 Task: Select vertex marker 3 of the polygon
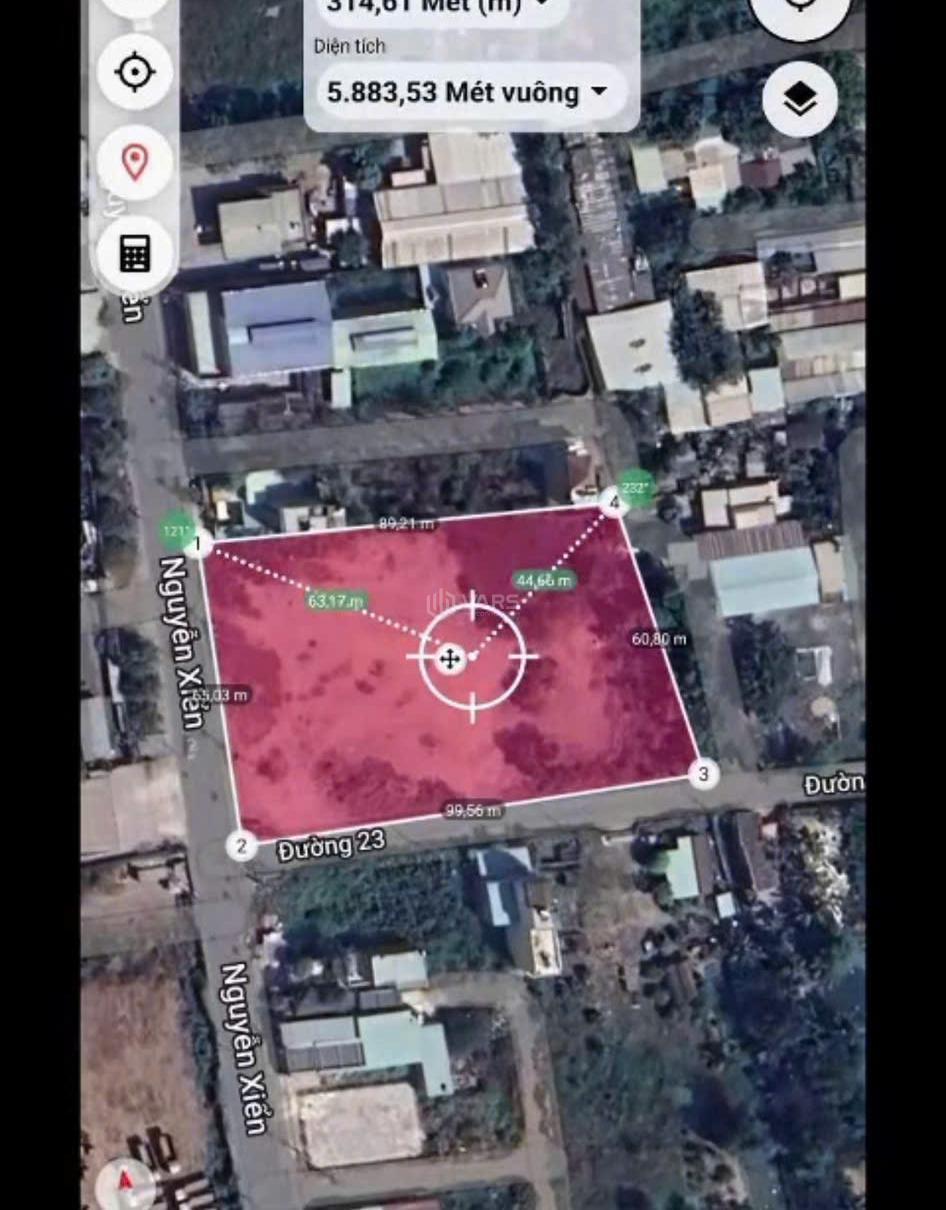click(x=704, y=773)
